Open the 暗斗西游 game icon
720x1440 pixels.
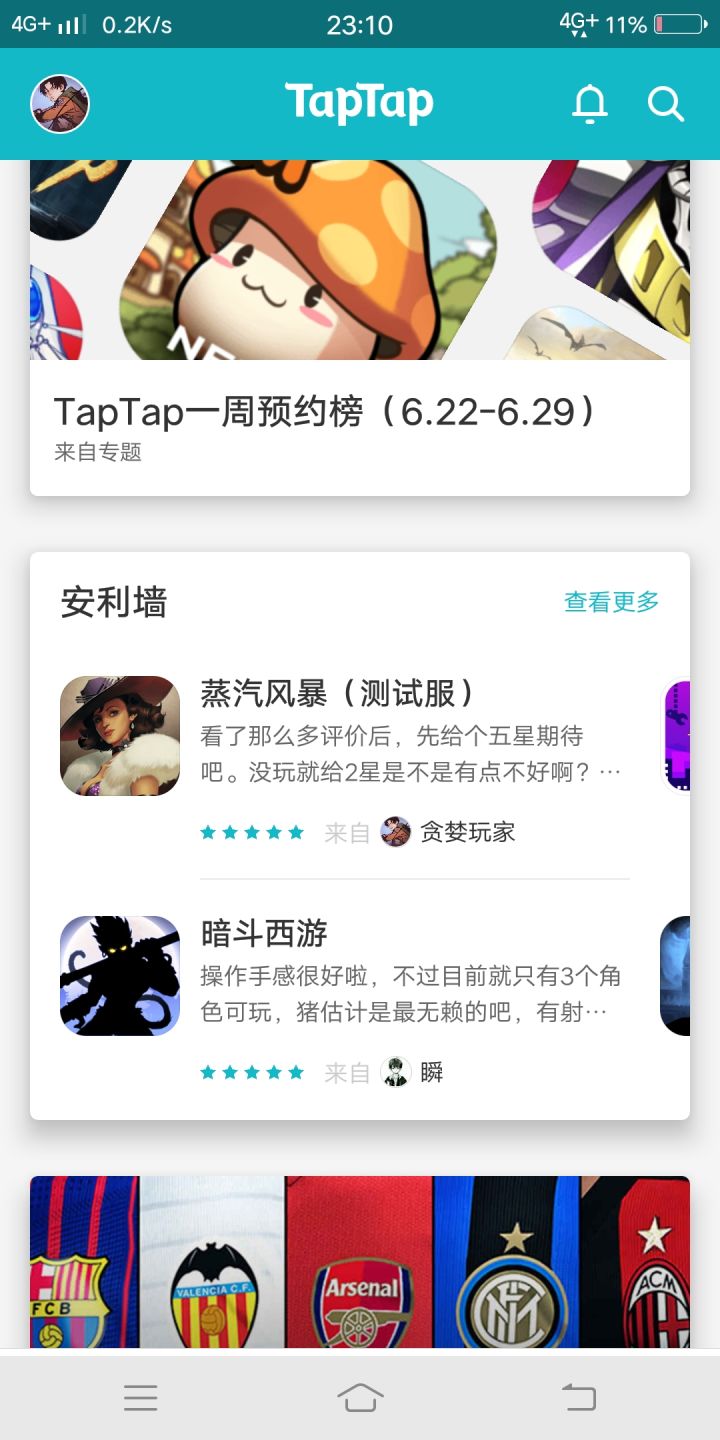pyautogui.click(x=118, y=974)
